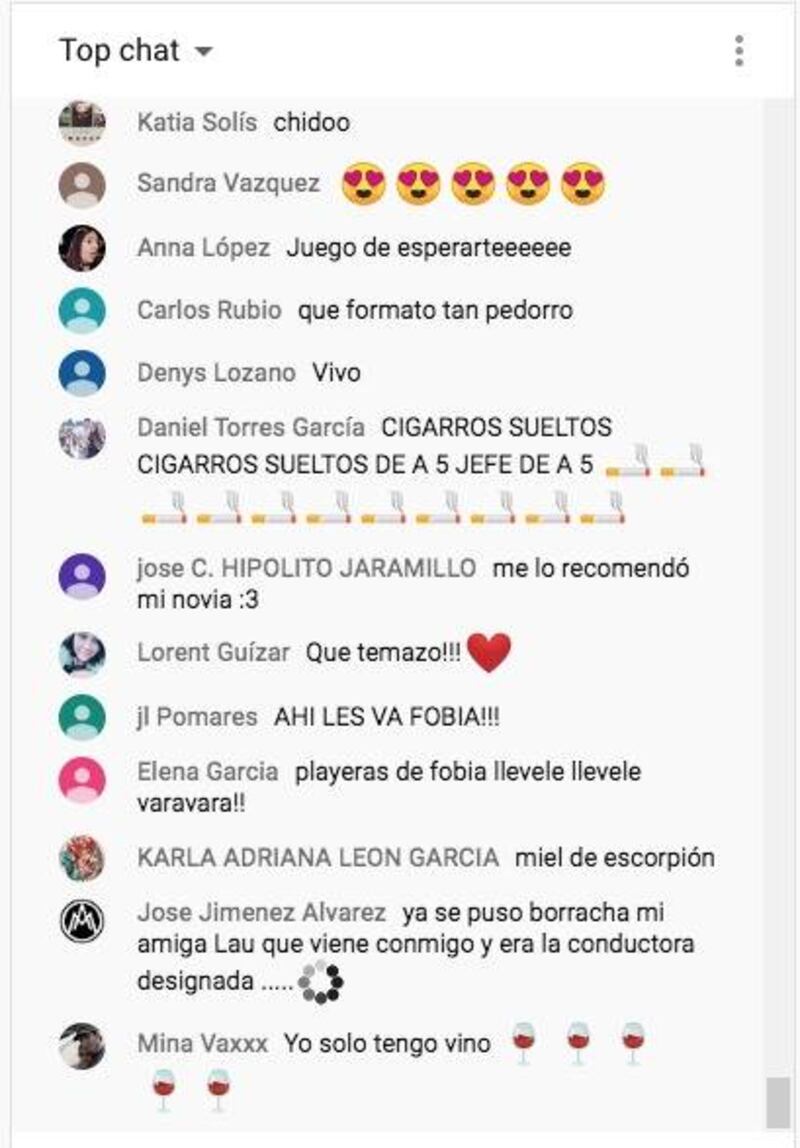Open the chat overflow menu
Image resolution: width=800 pixels, height=1148 pixels.
[x=738, y=51]
